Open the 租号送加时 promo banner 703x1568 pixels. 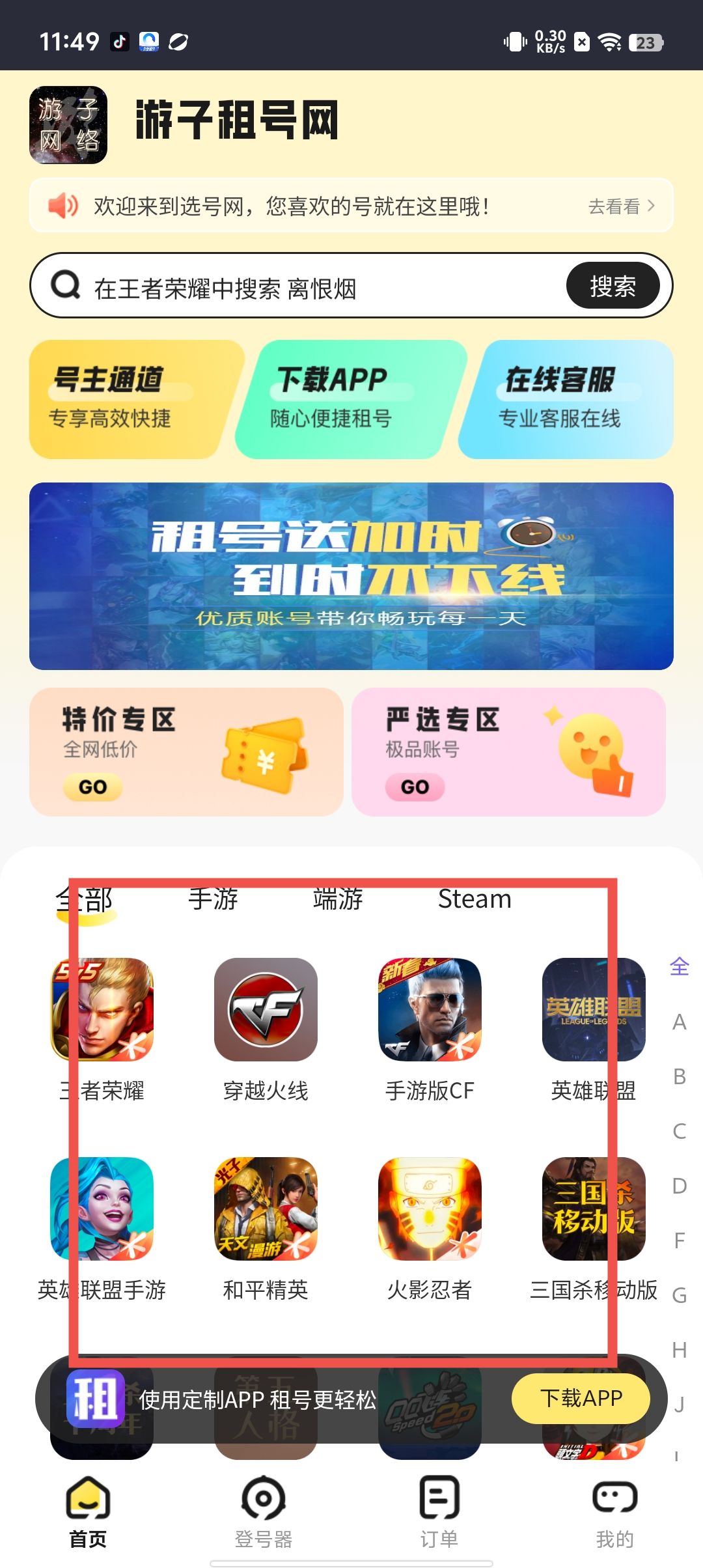click(x=351, y=576)
